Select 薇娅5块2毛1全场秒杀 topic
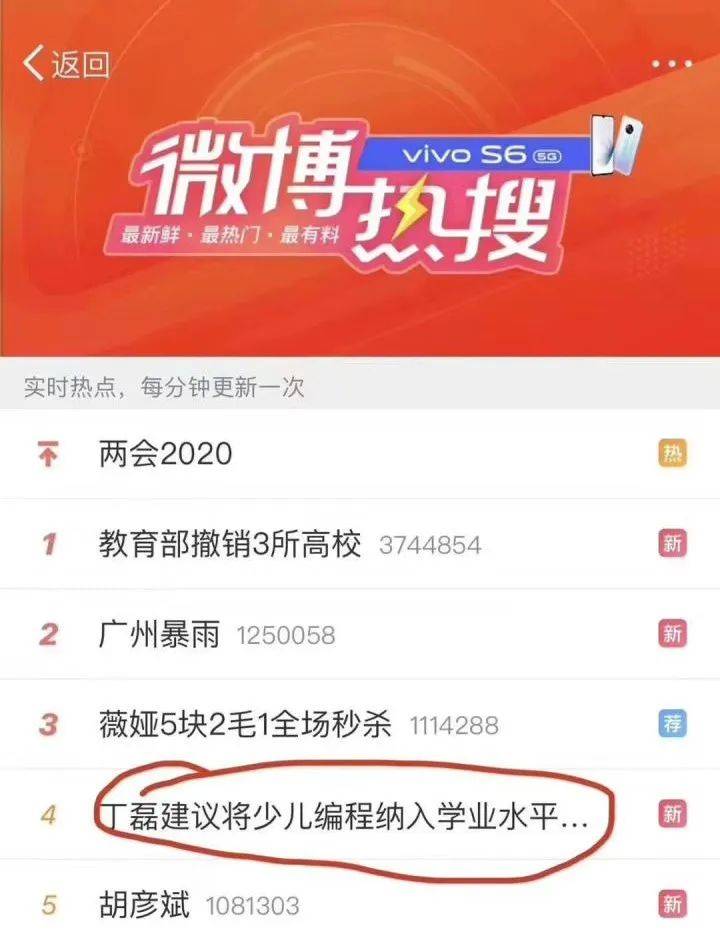The width and height of the screenshot is (720, 944). (x=245, y=724)
